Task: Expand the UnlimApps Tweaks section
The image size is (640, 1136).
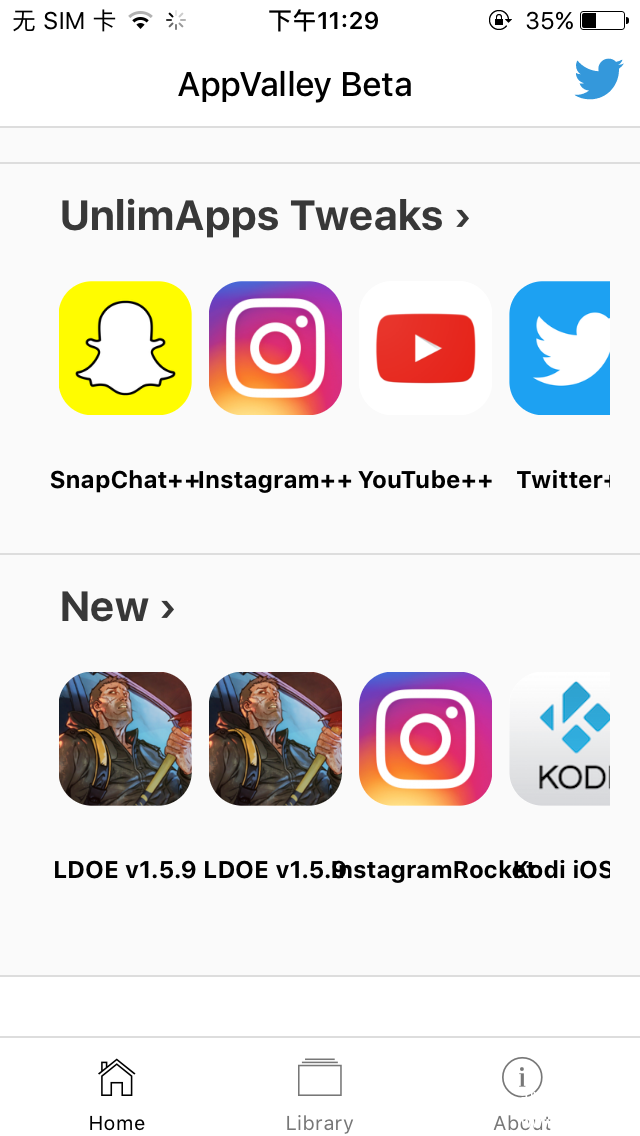Action: [264, 216]
